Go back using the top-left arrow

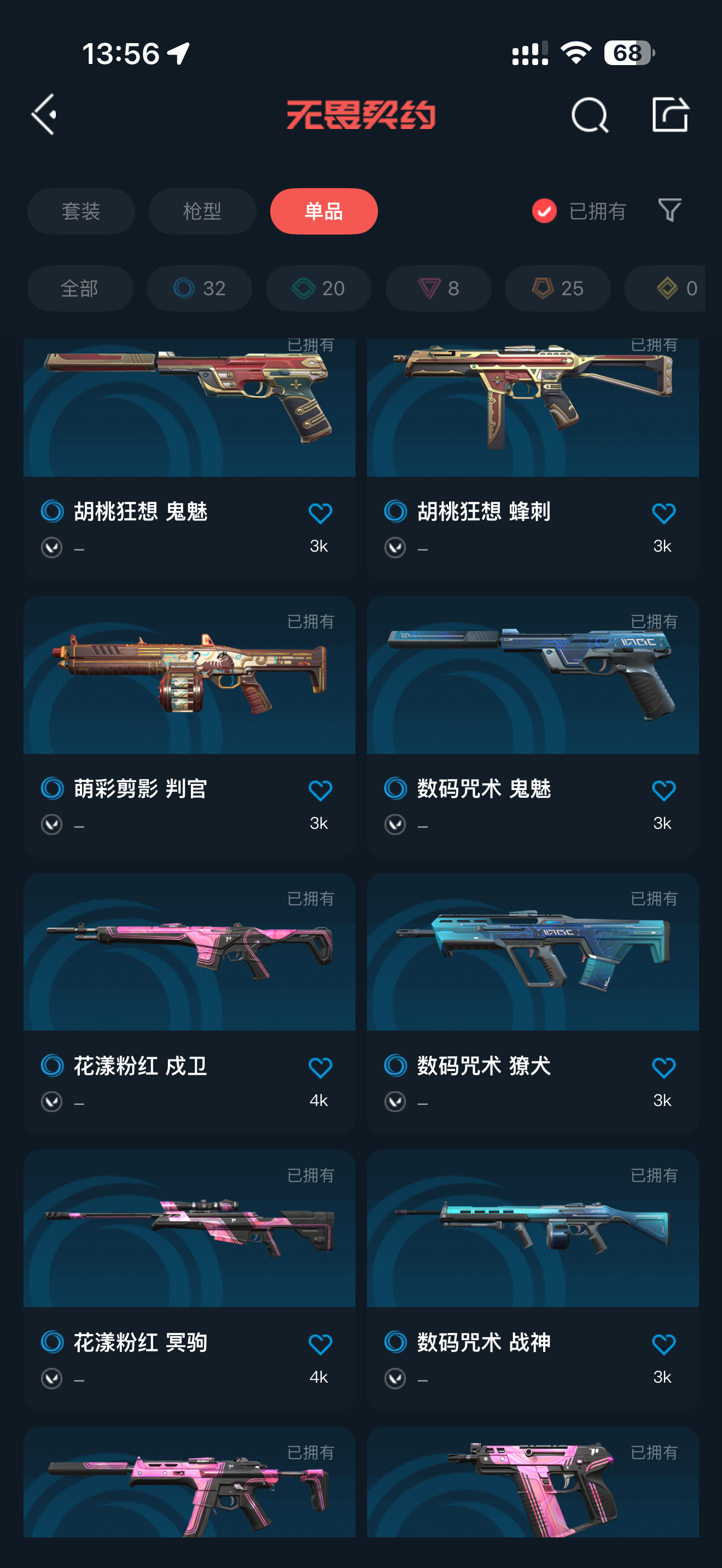(44, 114)
